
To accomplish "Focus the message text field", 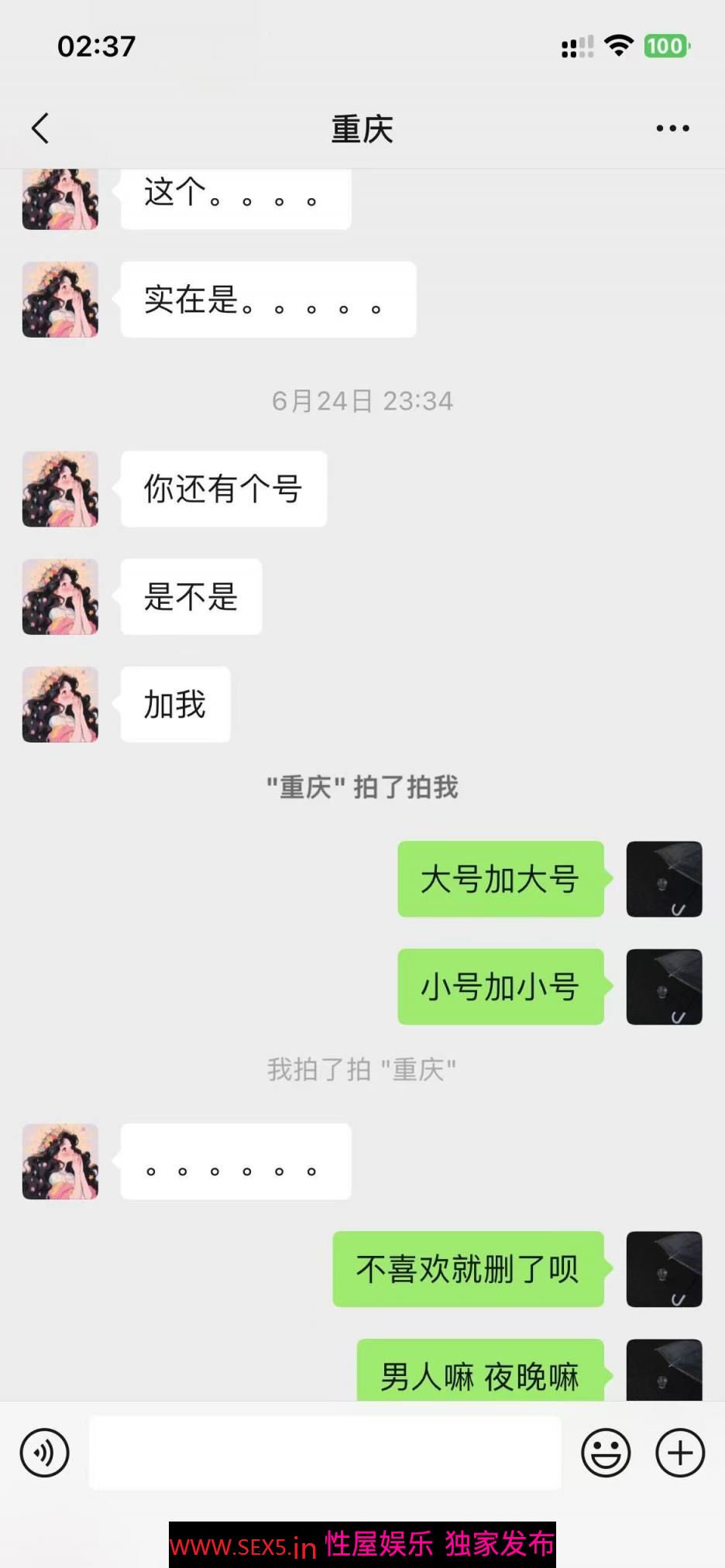I will point(325,1453).
